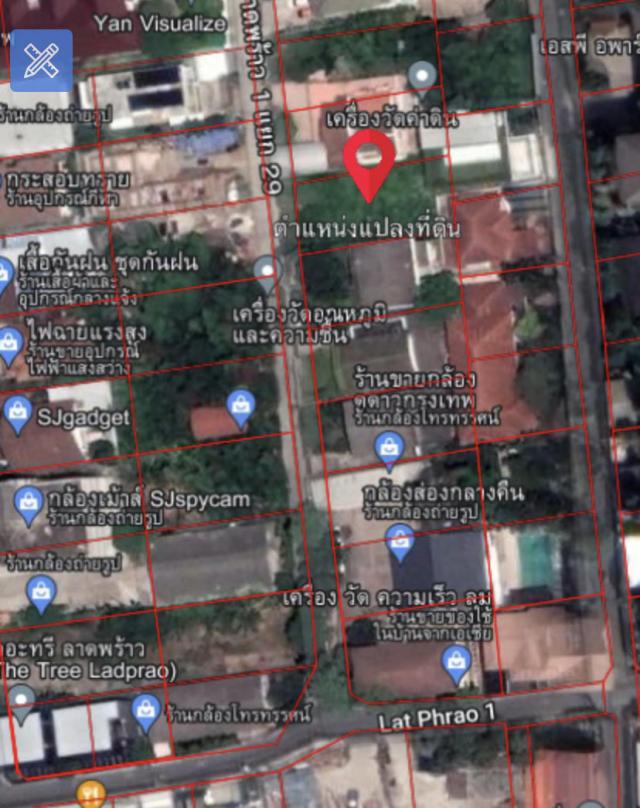Open the SJgadget shop marker
640x808 pixels.
18,413
